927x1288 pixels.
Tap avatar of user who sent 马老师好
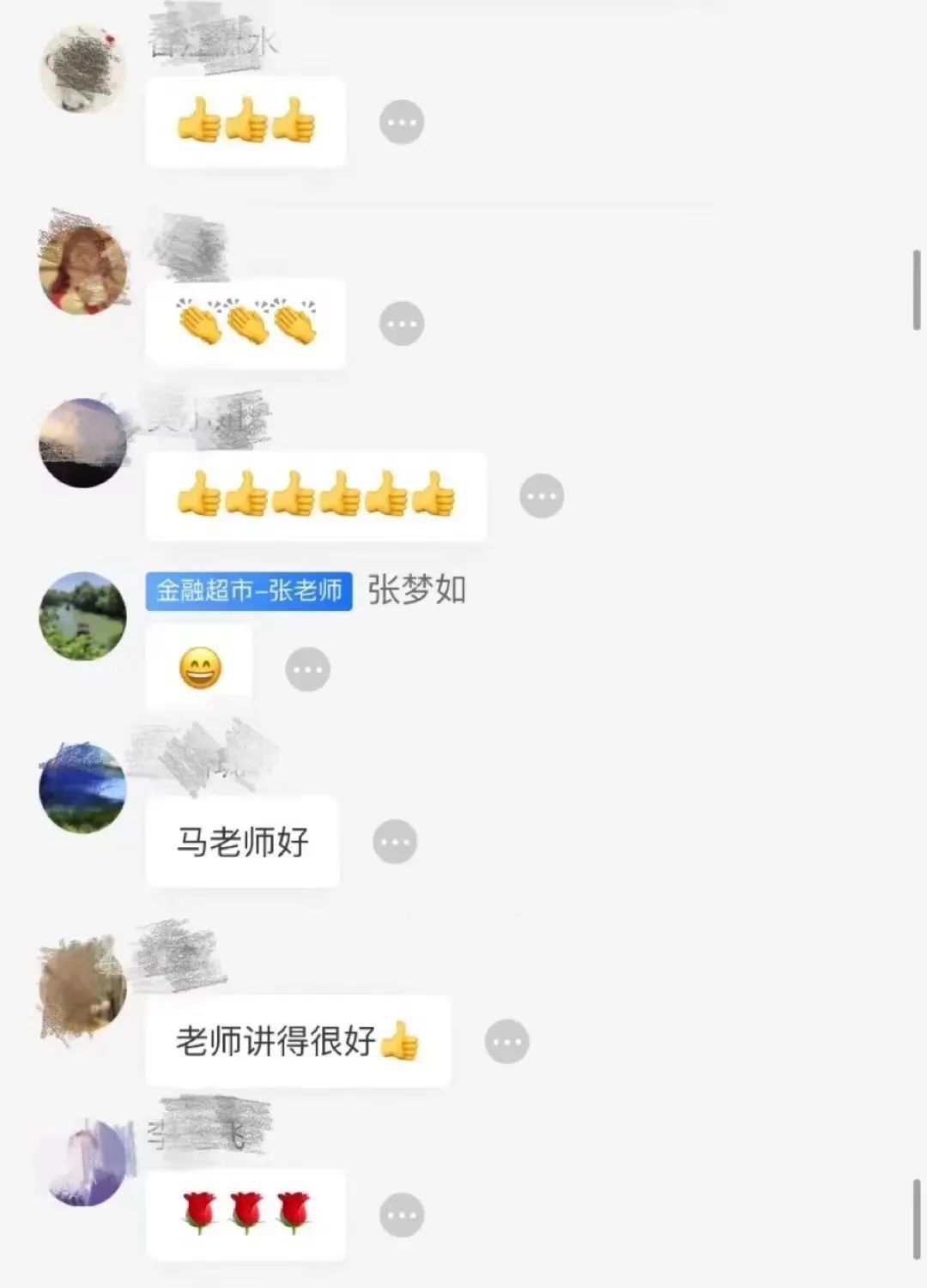pyautogui.click(x=83, y=788)
